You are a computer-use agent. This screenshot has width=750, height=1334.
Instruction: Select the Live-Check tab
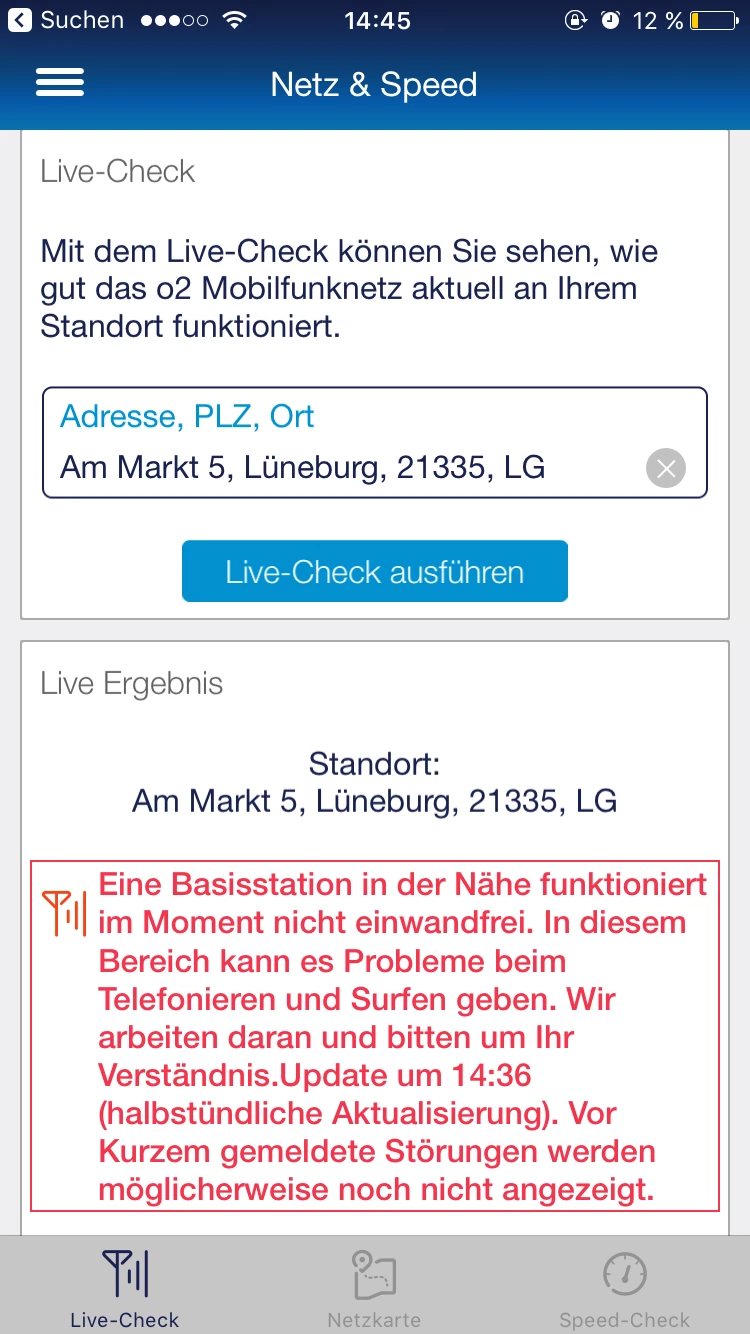[x=125, y=1288]
